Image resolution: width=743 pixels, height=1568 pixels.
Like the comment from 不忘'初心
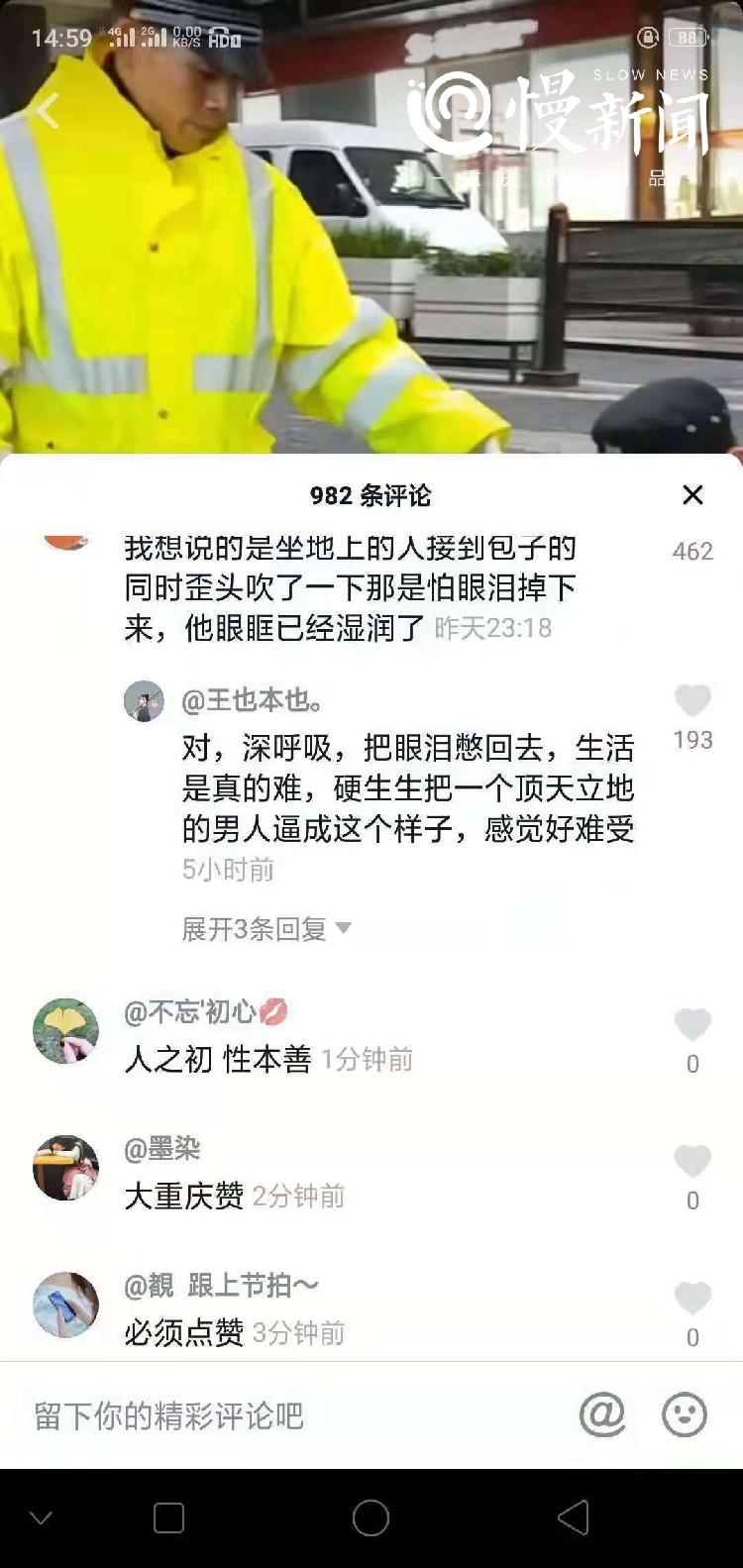tap(692, 1025)
